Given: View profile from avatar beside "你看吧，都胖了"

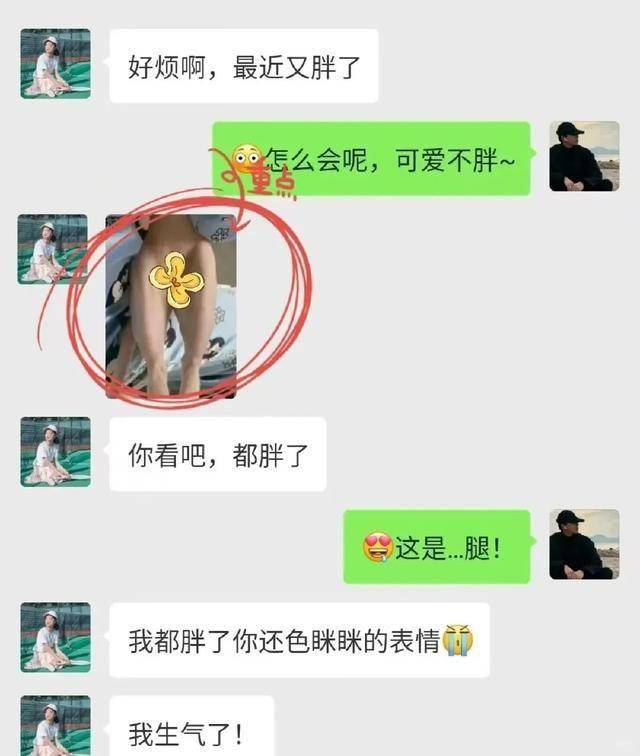Looking at the screenshot, I should pyautogui.click(x=55, y=452).
